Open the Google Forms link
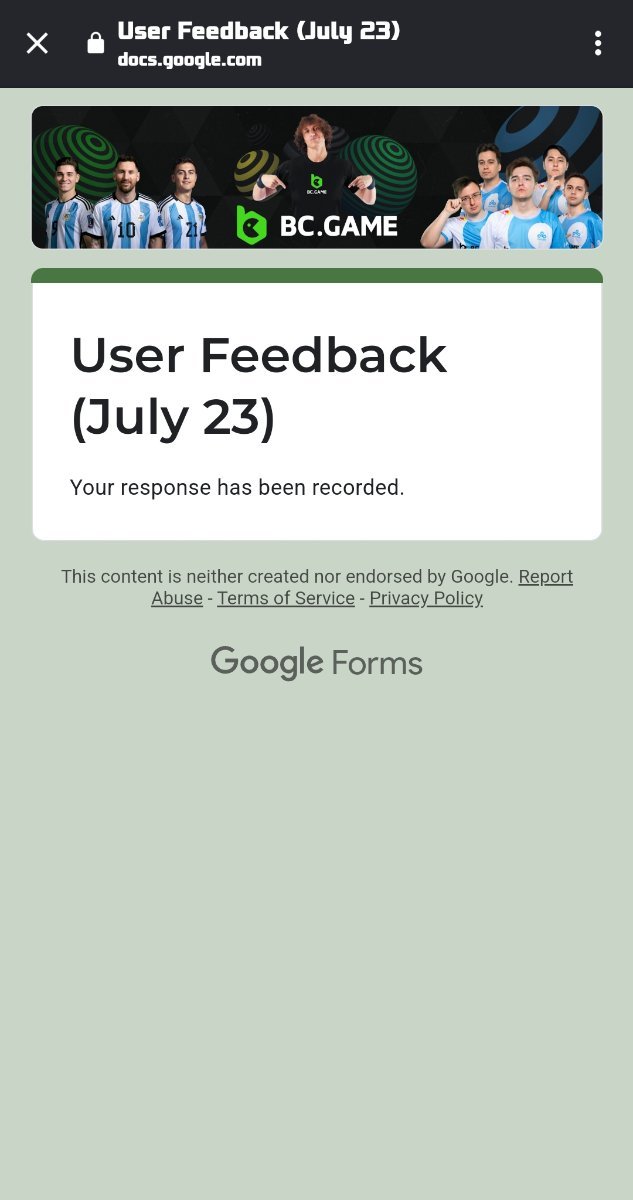Screen dimensions: 633x1200 [x=316, y=662]
